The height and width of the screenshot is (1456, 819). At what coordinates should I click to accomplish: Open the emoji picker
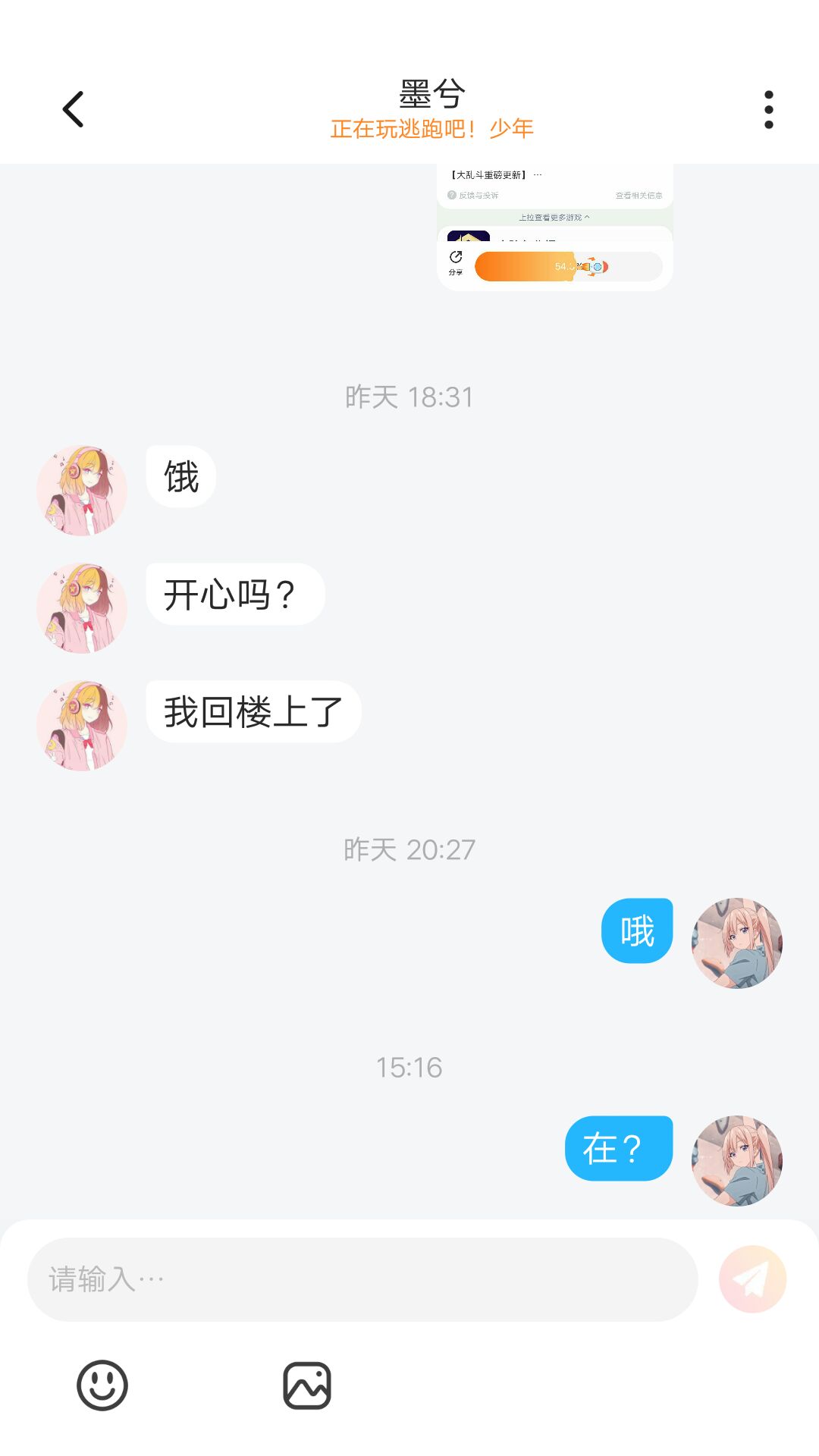102,1385
